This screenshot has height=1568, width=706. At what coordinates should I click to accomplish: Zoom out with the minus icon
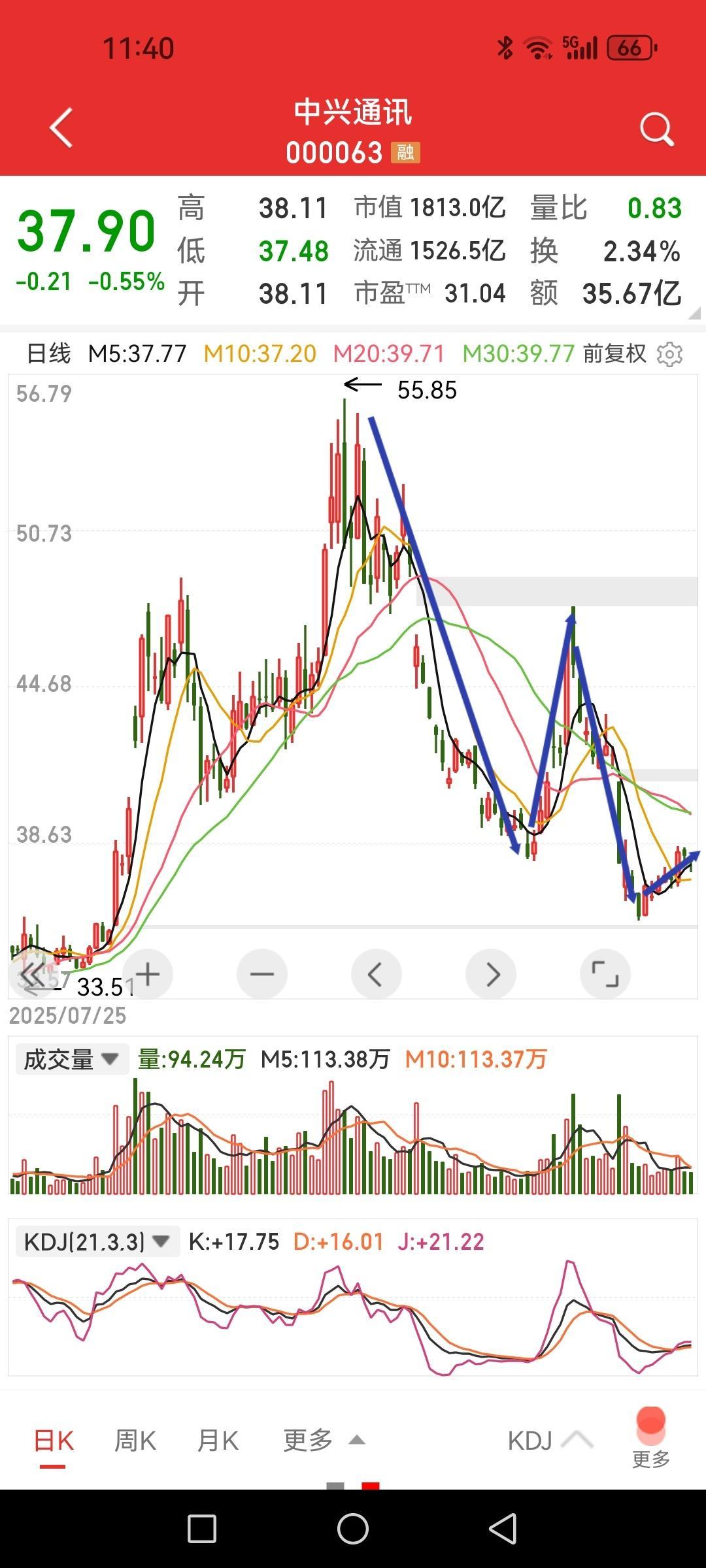tap(261, 973)
